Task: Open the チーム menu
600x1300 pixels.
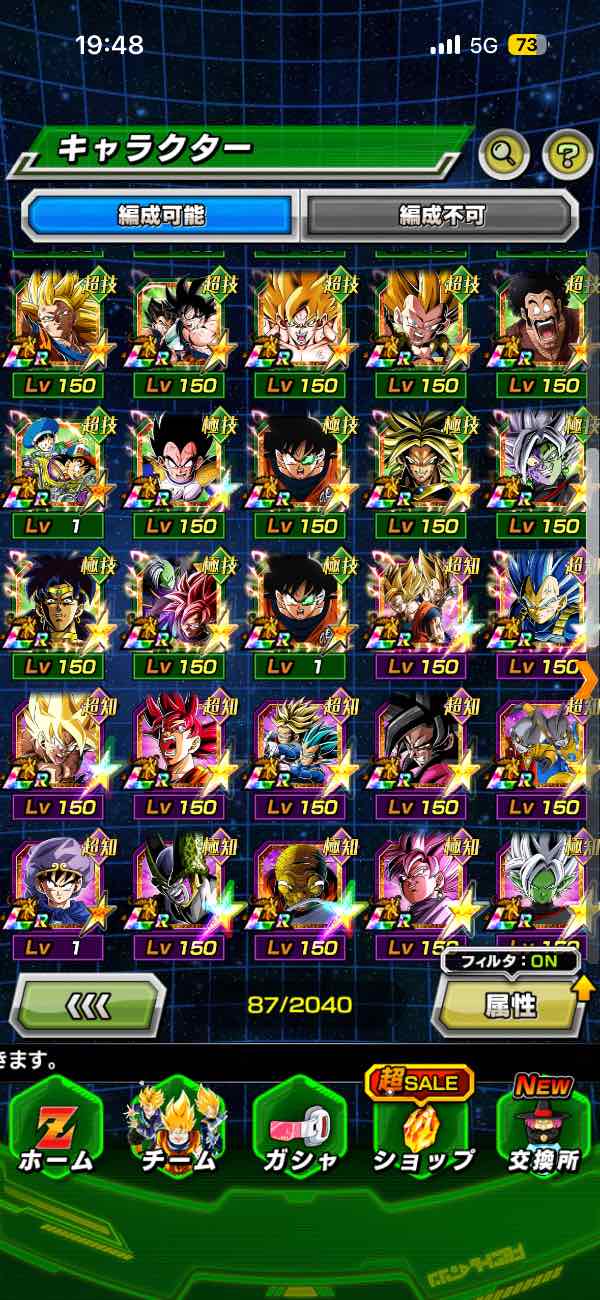Action: tap(176, 1128)
